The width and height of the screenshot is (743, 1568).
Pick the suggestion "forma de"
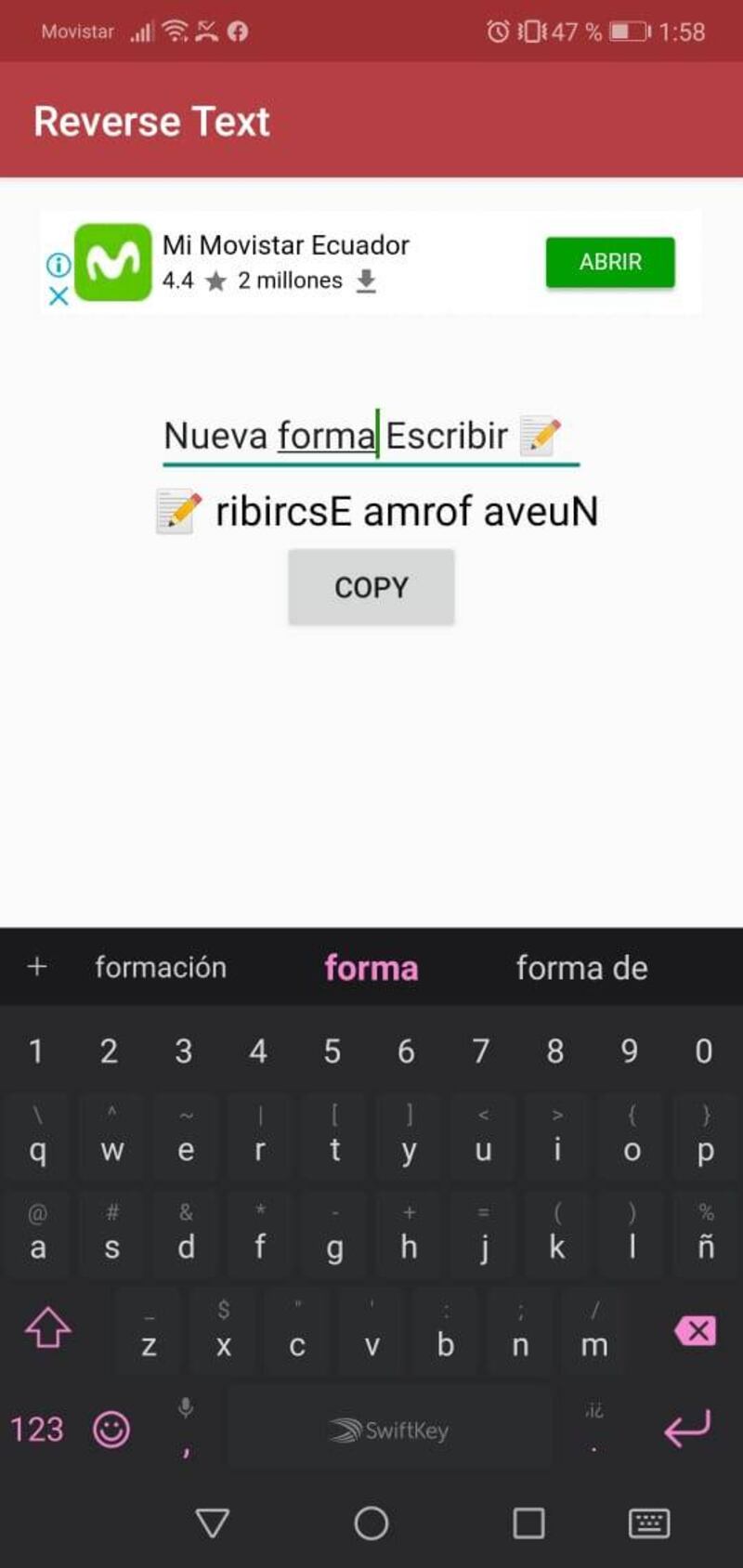click(582, 968)
